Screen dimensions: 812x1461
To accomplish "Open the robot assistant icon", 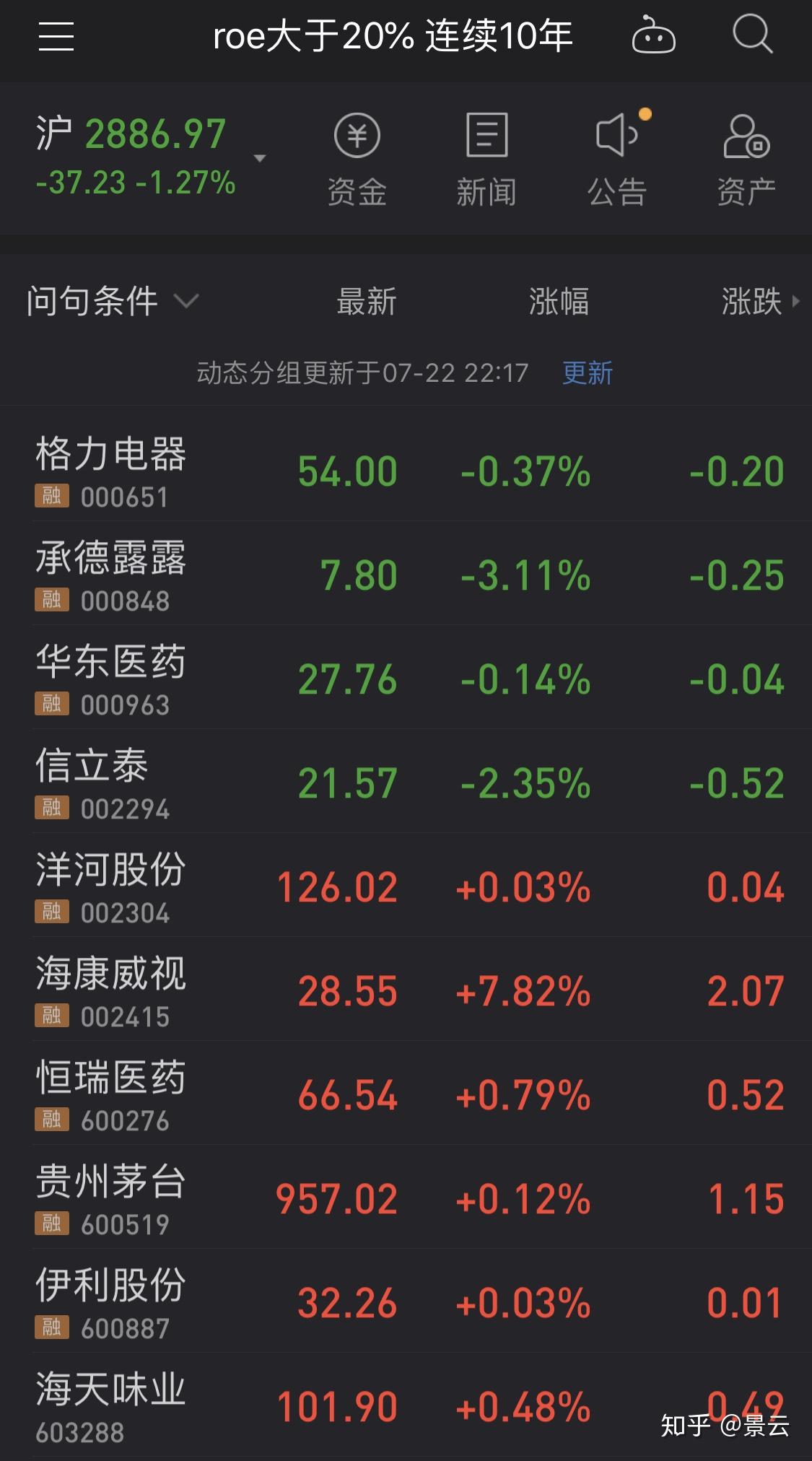I will click(653, 35).
